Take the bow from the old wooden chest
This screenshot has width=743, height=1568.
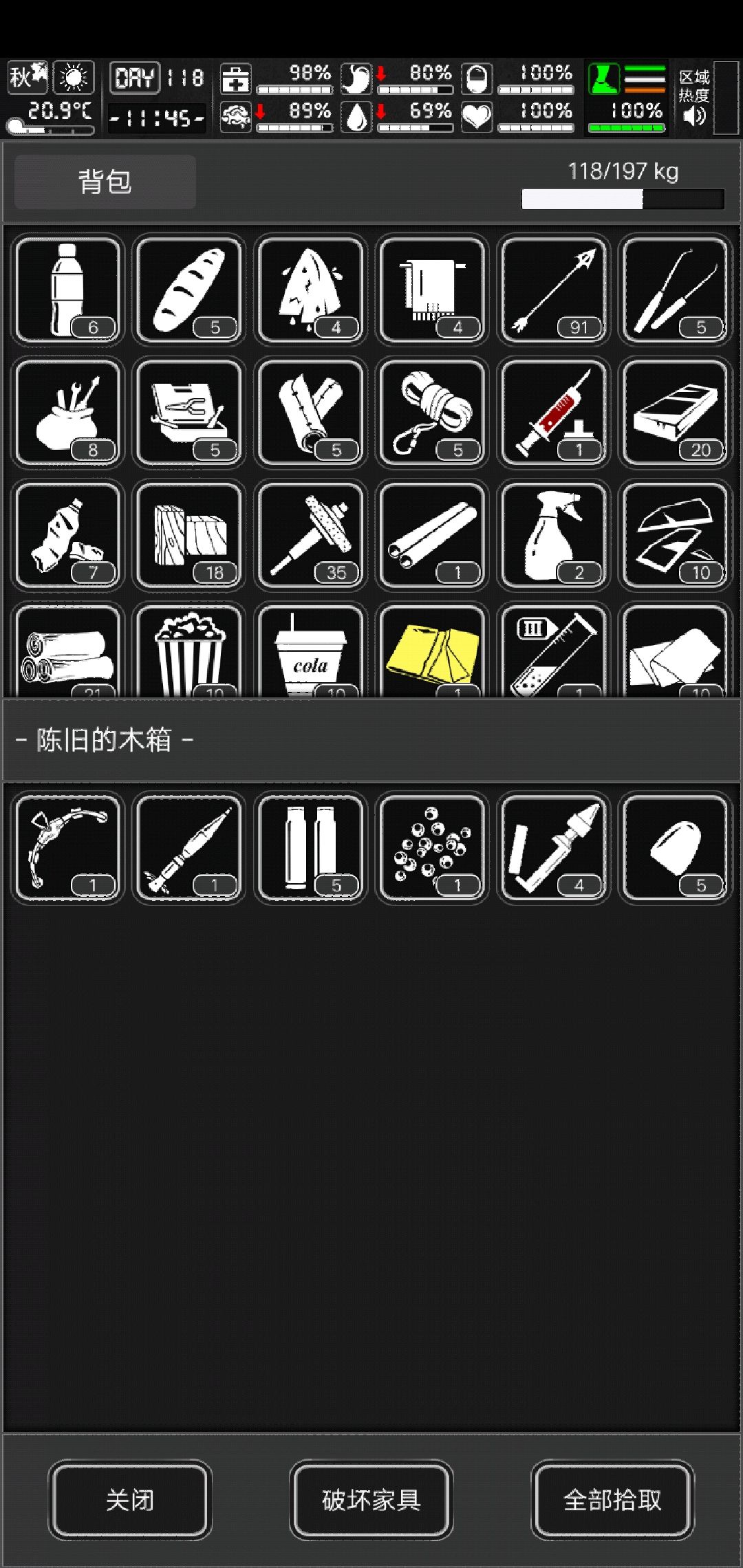coord(67,847)
